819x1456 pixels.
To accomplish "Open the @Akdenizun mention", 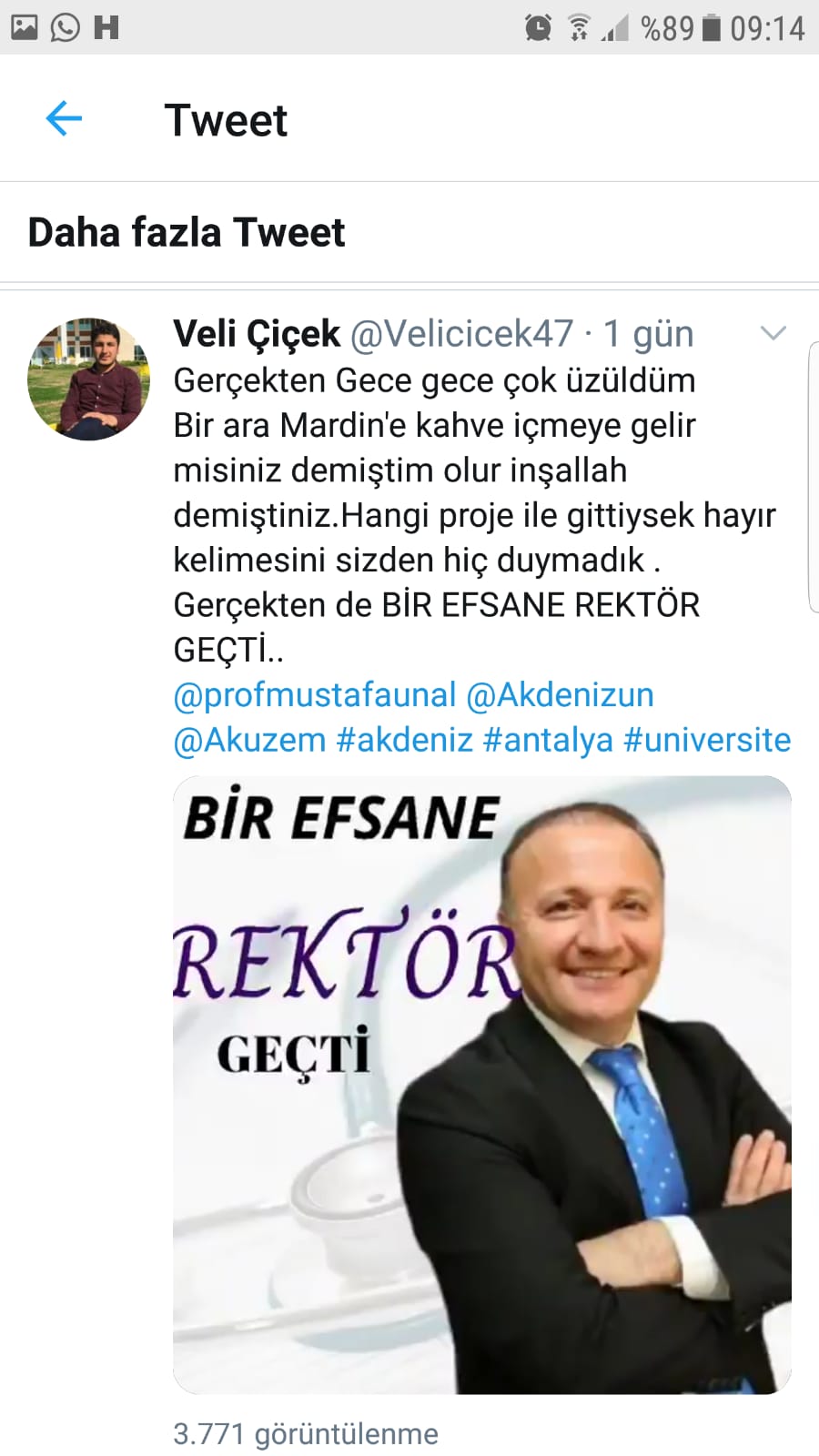I will (x=560, y=695).
